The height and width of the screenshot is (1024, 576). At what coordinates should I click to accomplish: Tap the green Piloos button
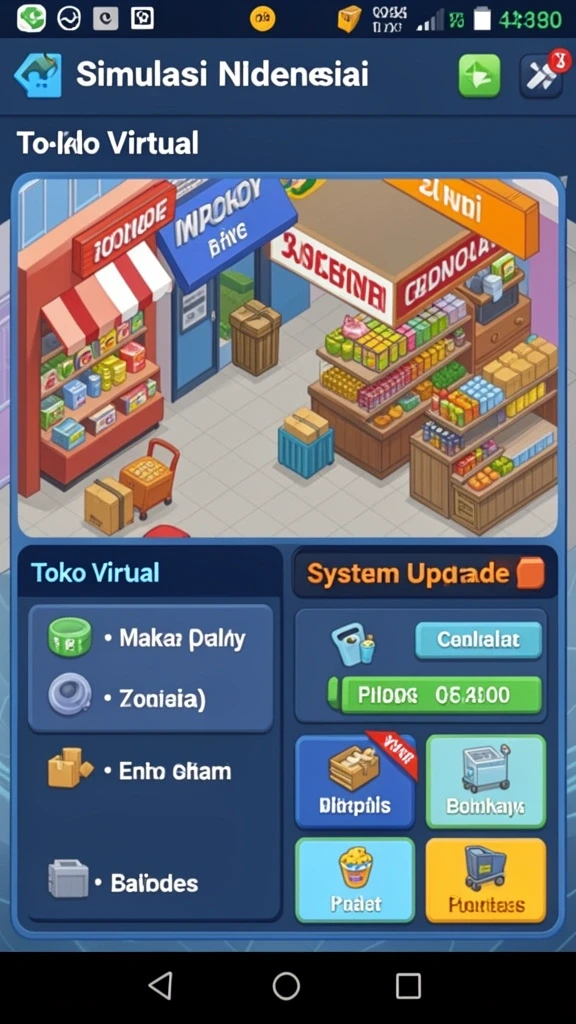click(x=435, y=695)
